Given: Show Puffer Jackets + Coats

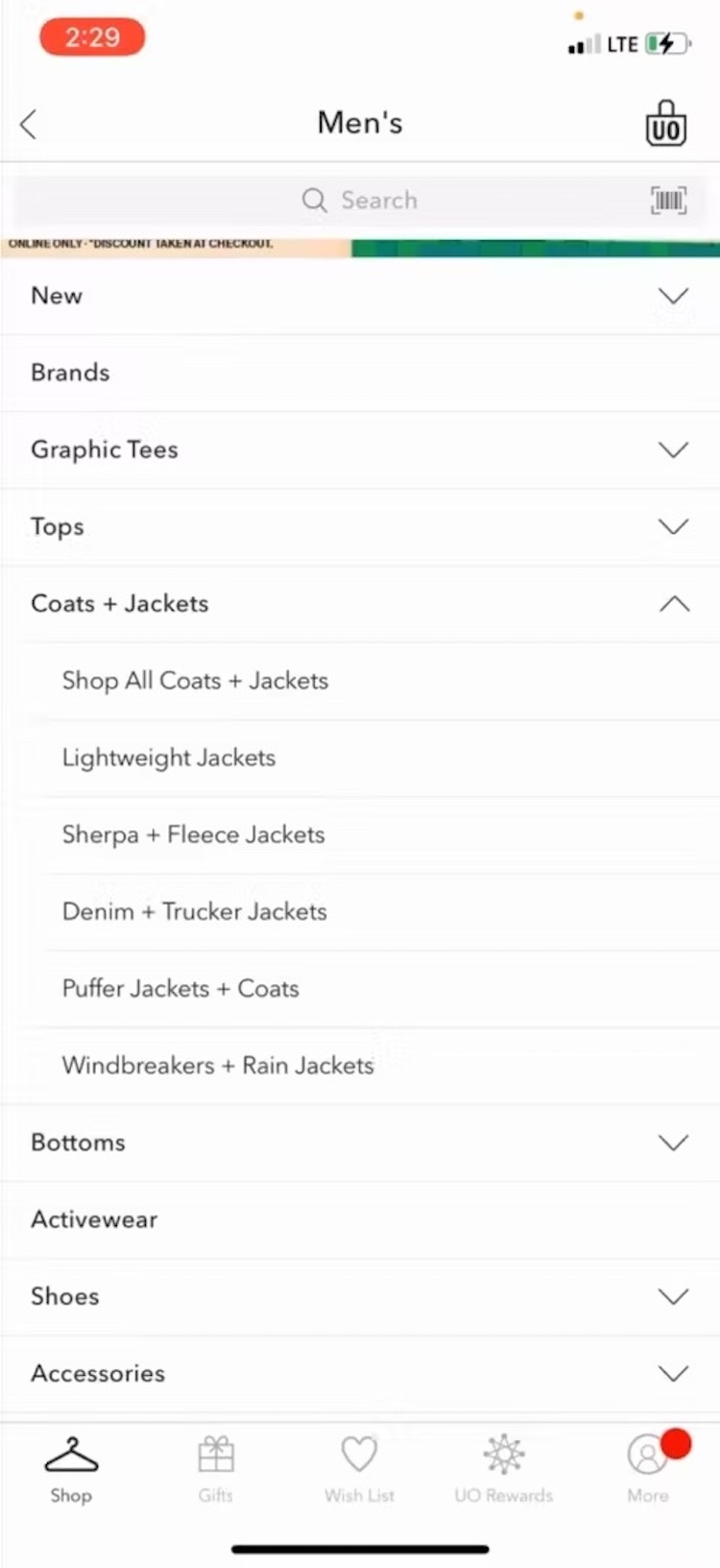Looking at the screenshot, I should point(180,988).
